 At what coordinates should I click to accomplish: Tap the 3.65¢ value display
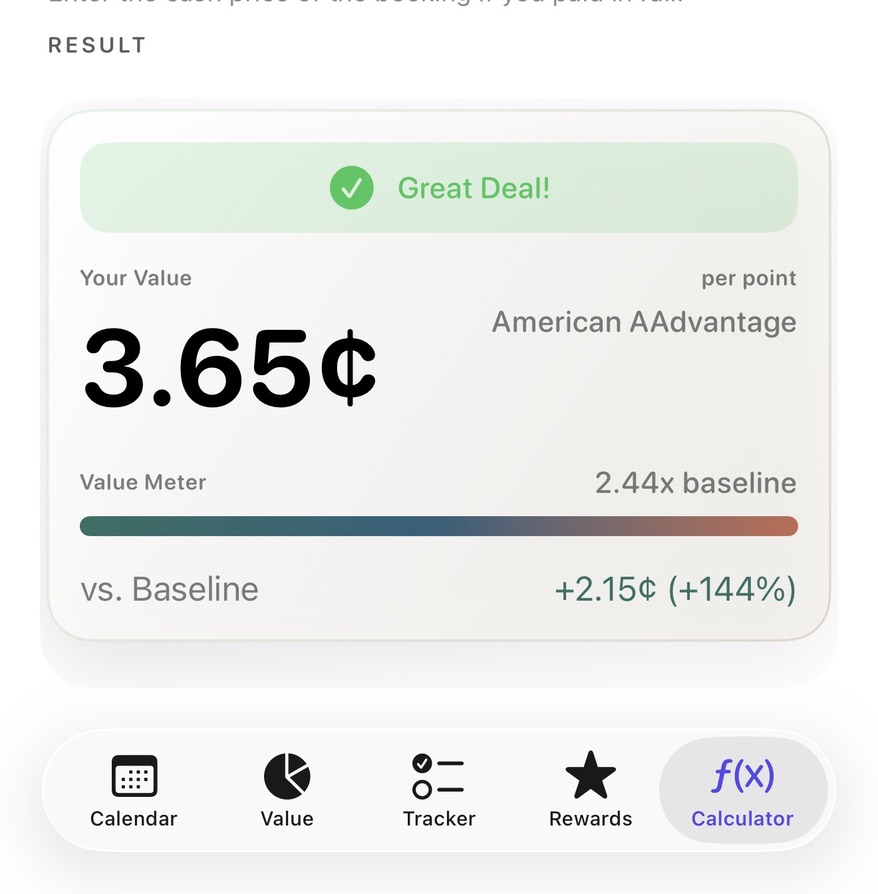tap(229, 367)
